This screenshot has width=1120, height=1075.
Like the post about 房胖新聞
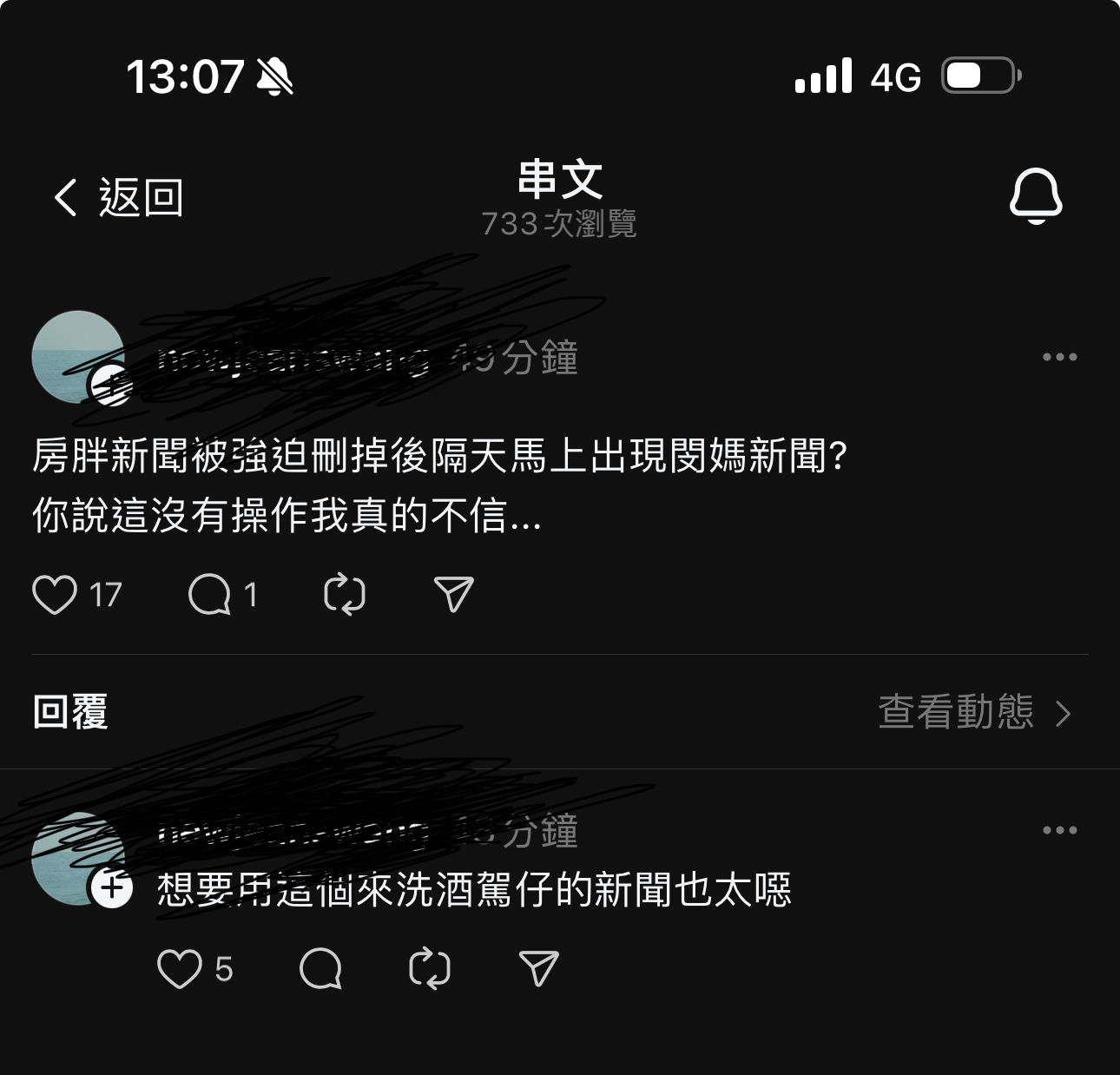[x=55, y=595]
